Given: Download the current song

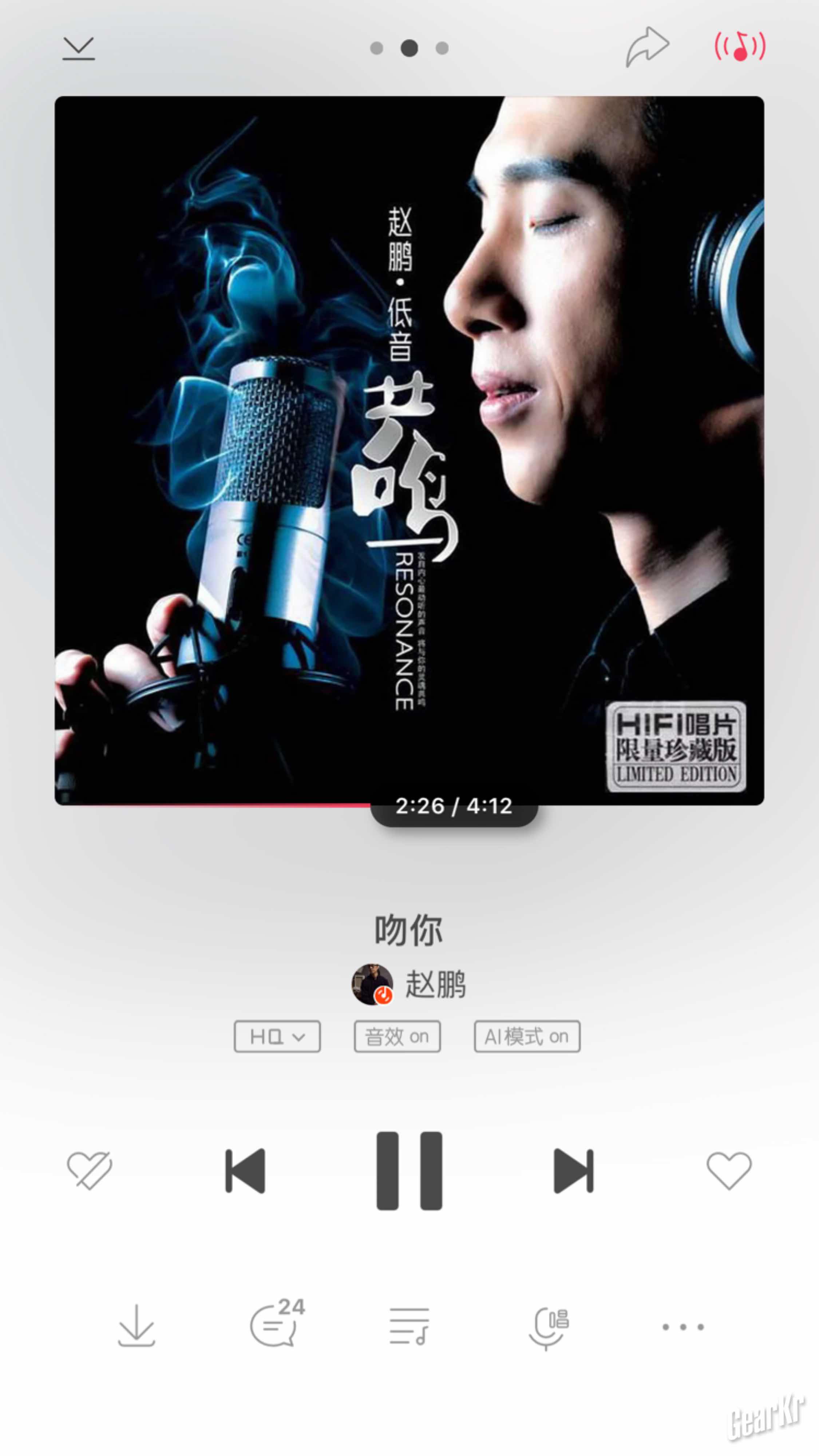Looking at the screenshot, I should click(136, 1326).
